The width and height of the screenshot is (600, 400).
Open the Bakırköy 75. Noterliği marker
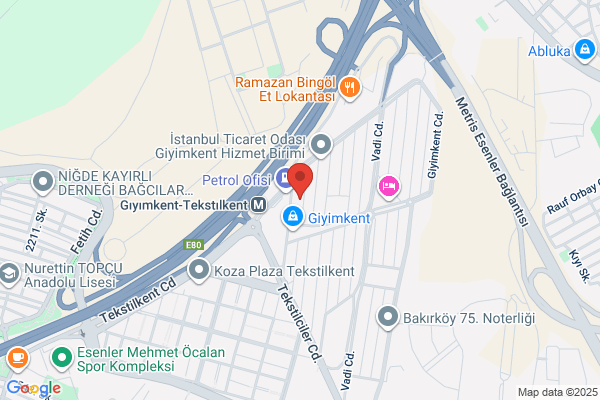pos(388,317)
